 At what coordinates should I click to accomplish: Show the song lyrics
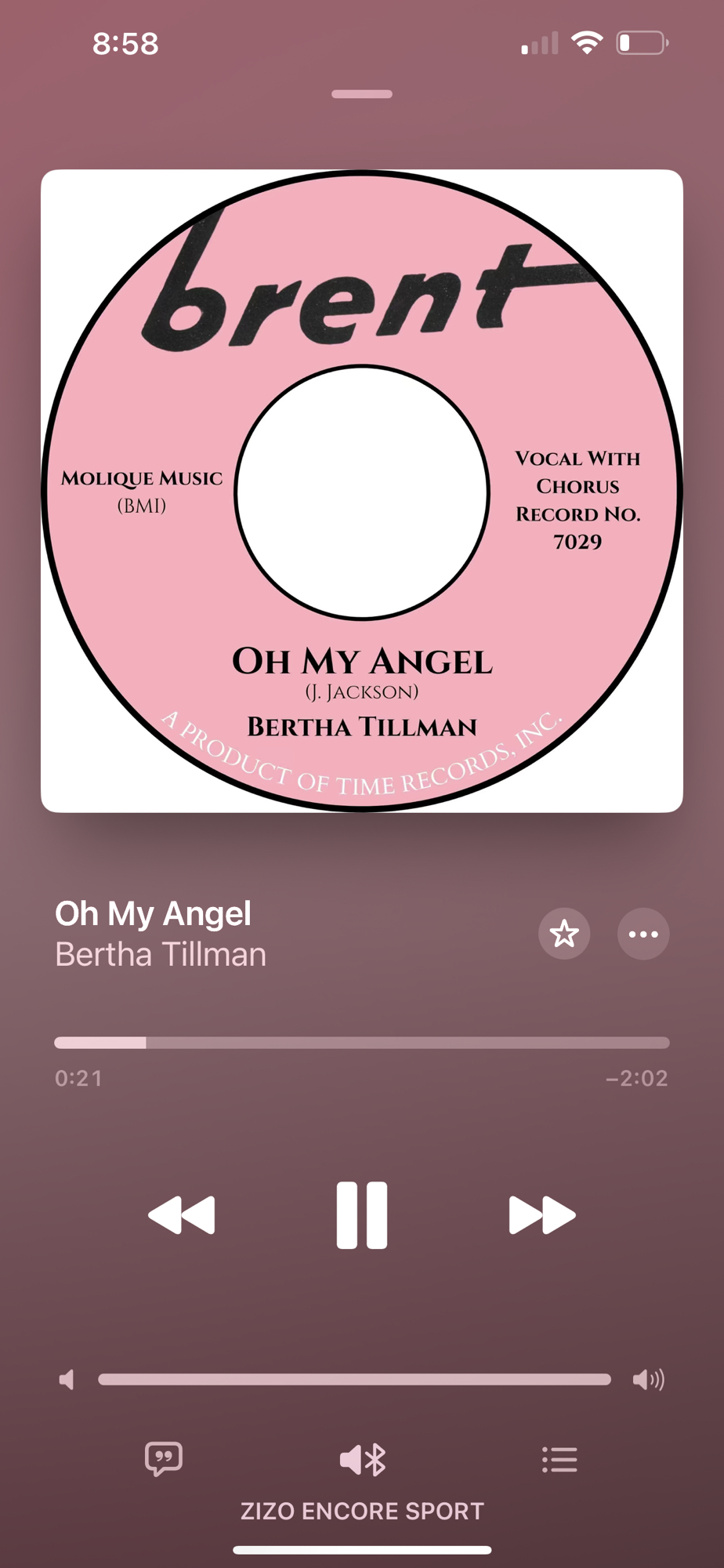coord(164,1459)
